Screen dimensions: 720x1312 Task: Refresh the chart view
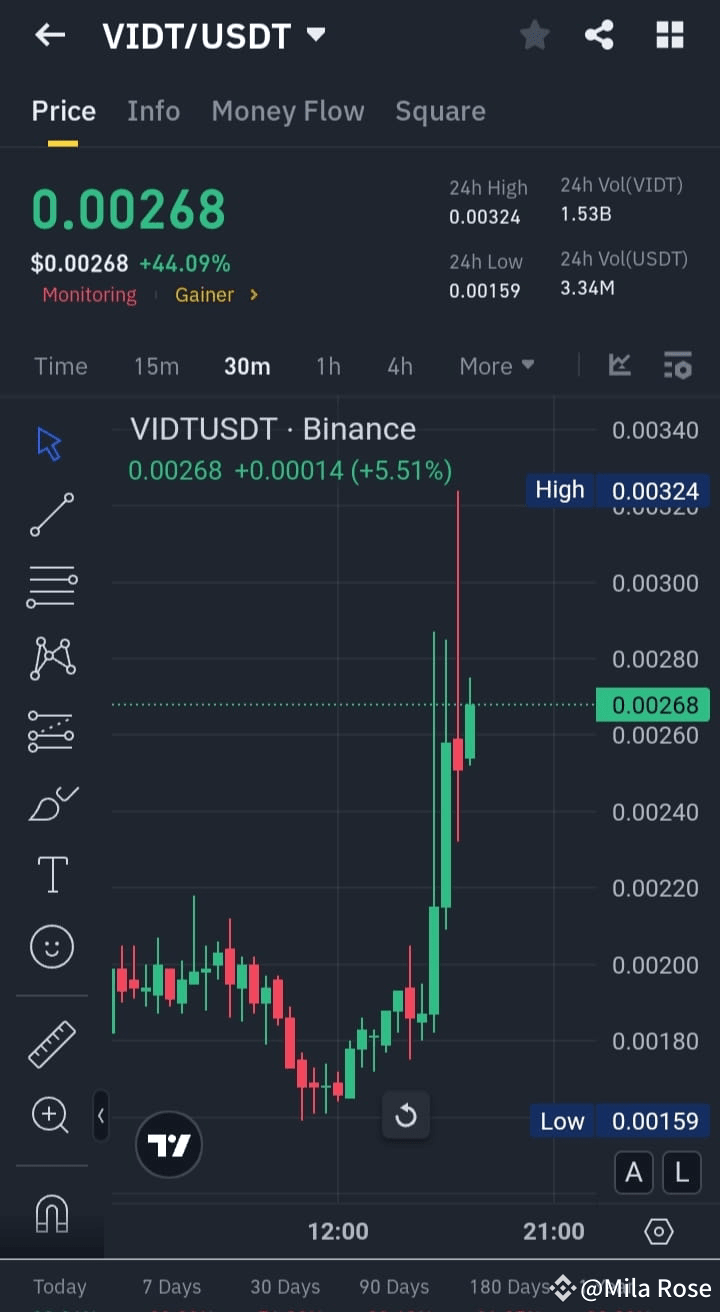pos(406,1115)
